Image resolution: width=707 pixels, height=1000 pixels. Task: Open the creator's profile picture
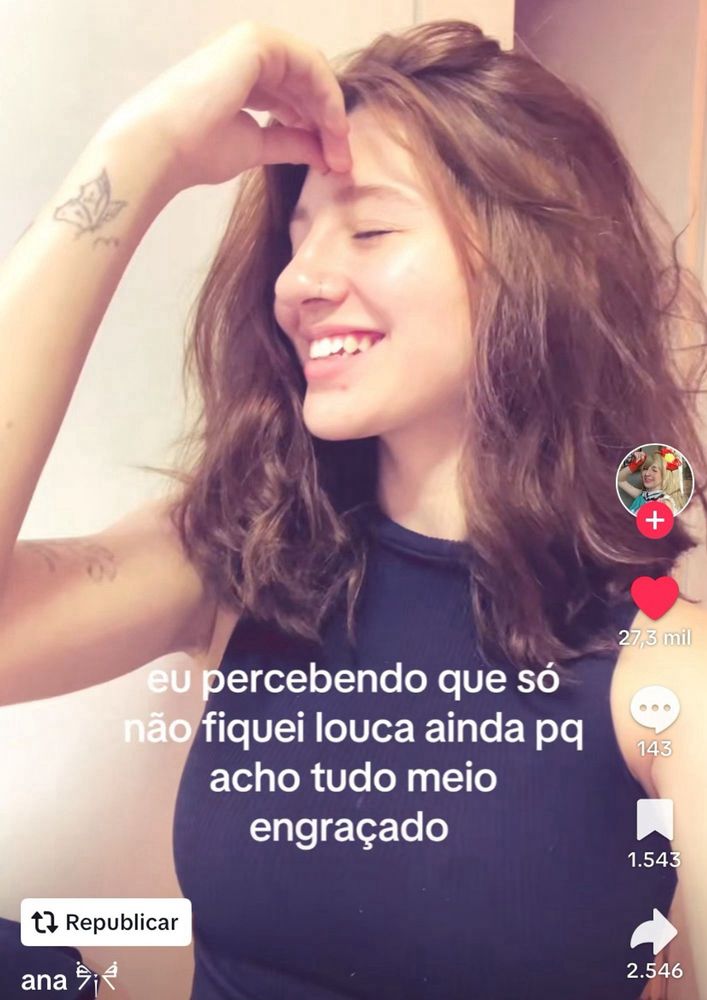coord(654,478)
